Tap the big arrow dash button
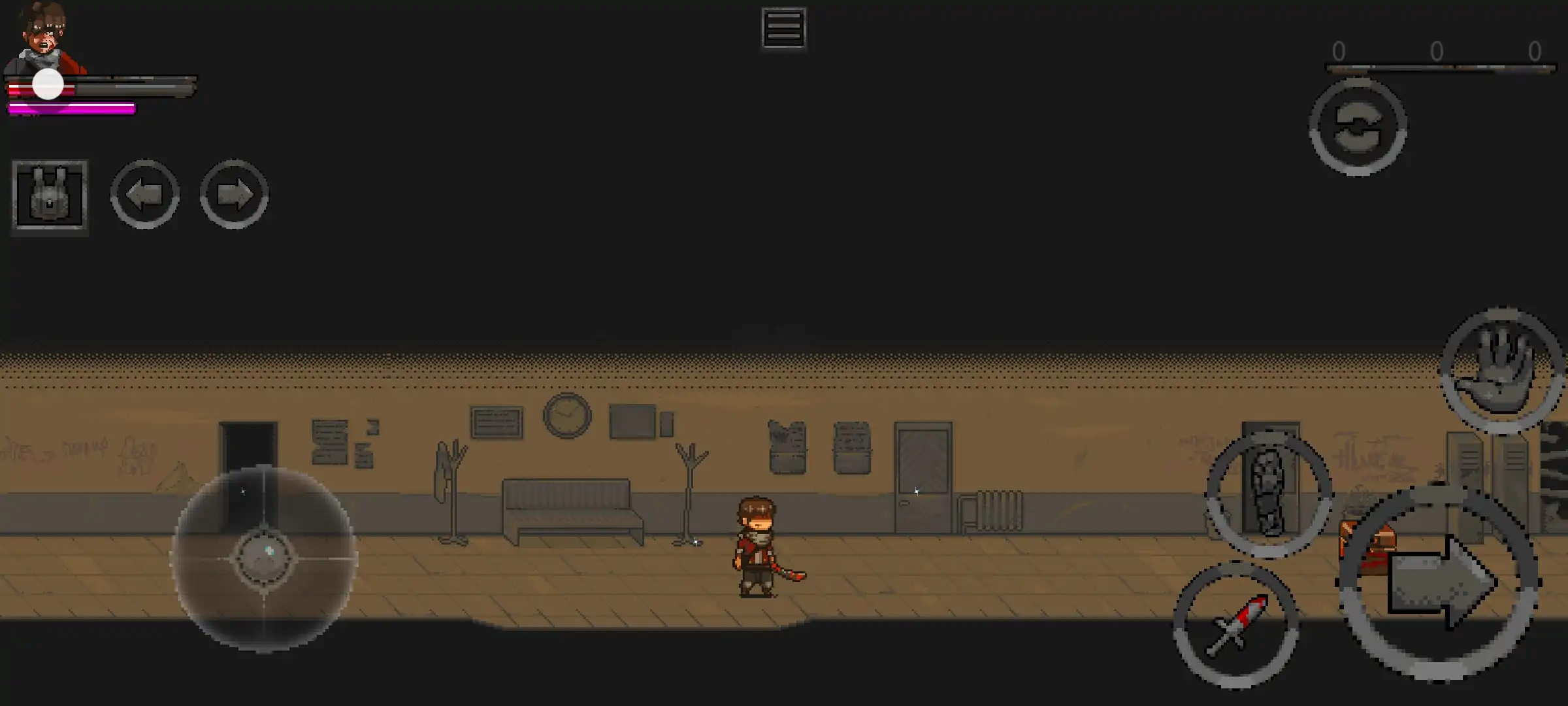The image size is (1568, 706). (x=1439, y=583)
